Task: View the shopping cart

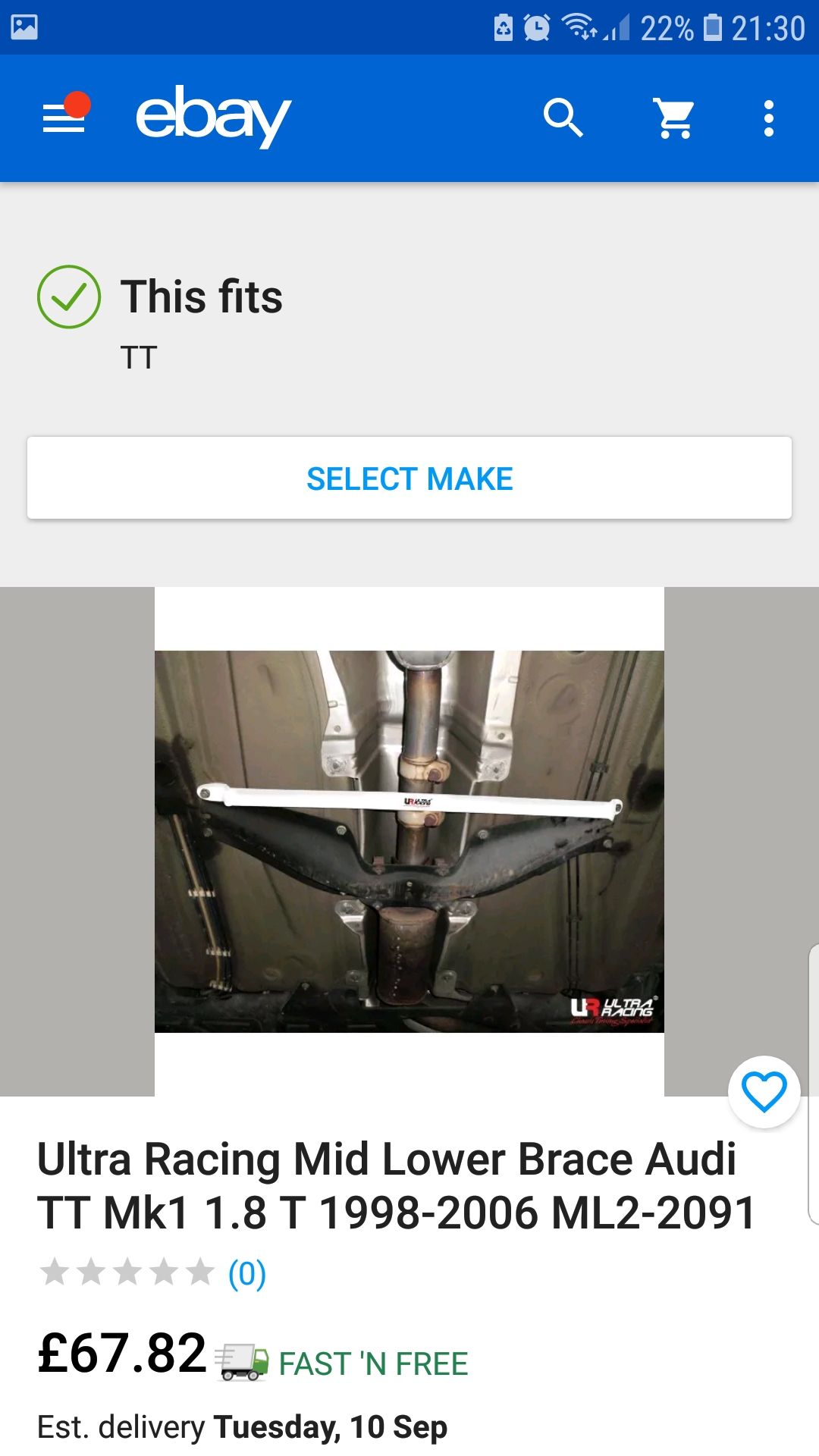Action: (674, 118)
